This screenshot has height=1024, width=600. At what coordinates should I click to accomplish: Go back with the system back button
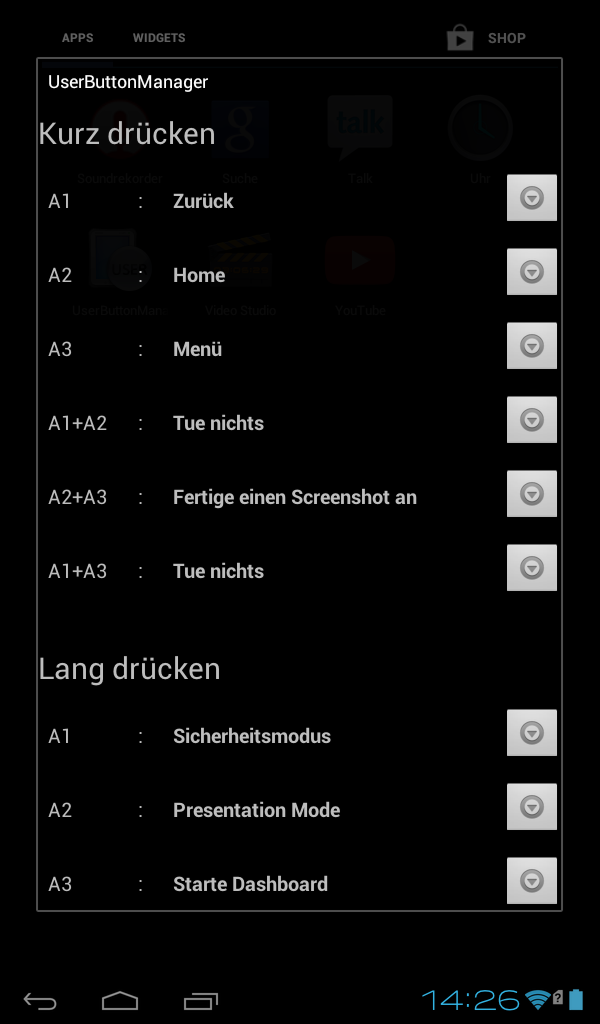pos(40,1000)
